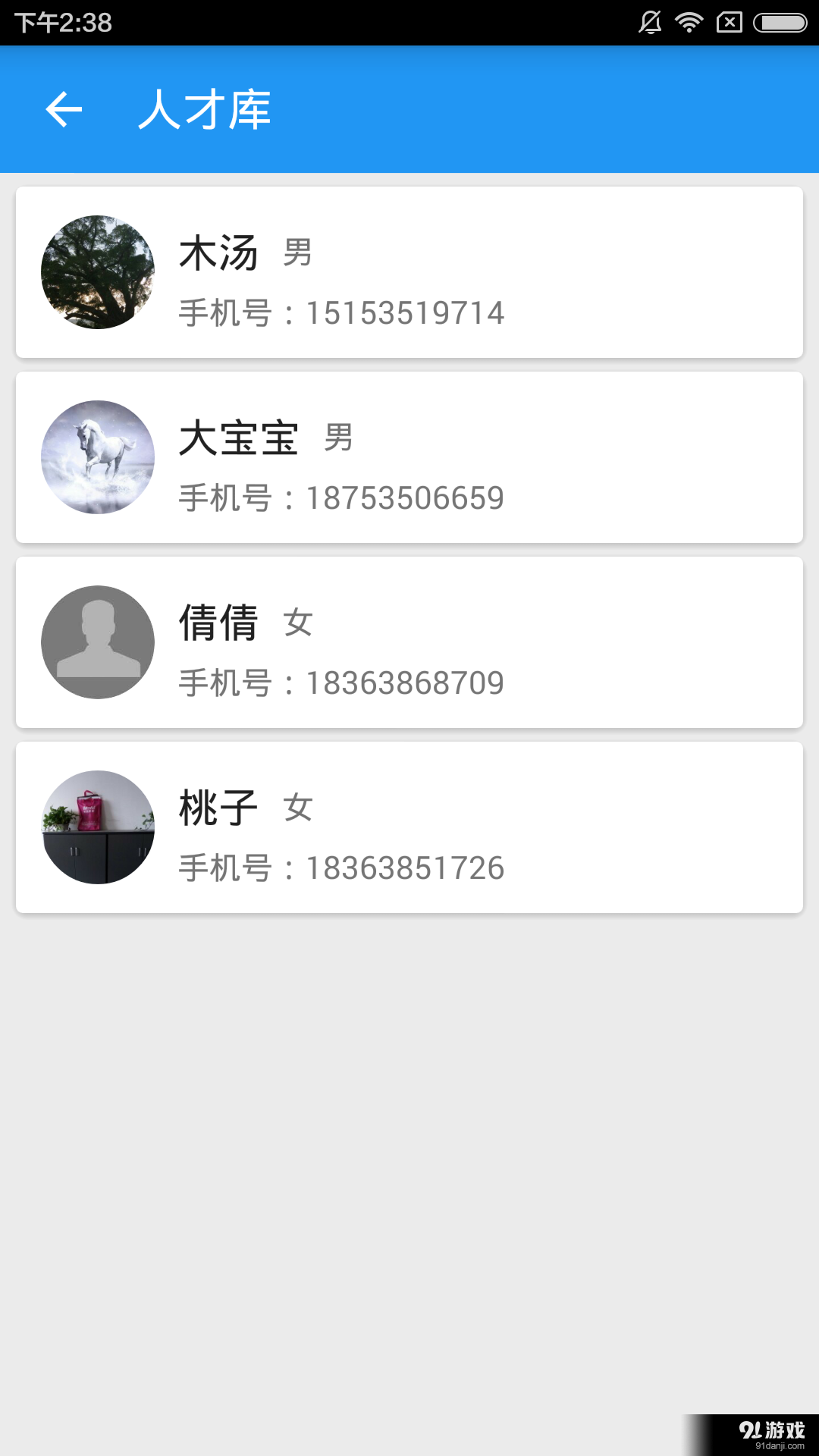Image resolution: width=819 pixels, height=1456 pixels.
Task: Click the name 木汤
Action: [x=218, y=250]
